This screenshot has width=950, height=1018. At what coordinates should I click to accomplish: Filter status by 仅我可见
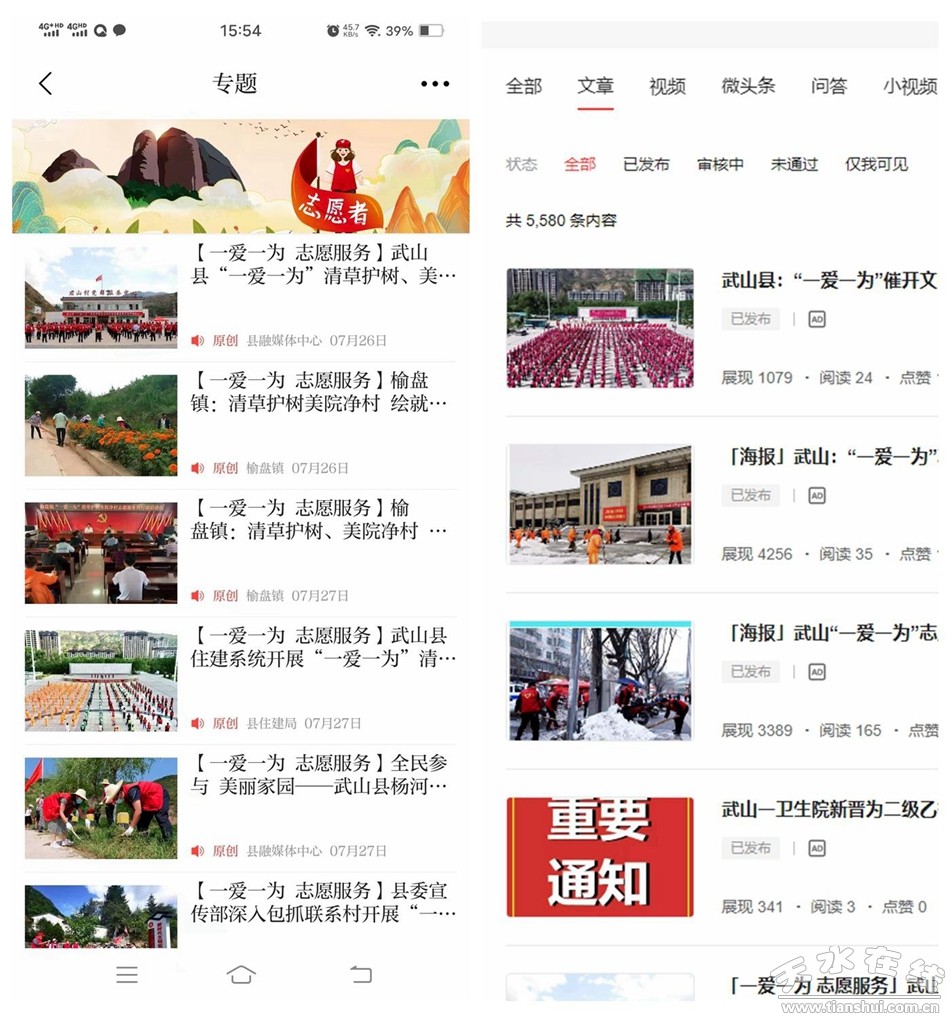876,164
